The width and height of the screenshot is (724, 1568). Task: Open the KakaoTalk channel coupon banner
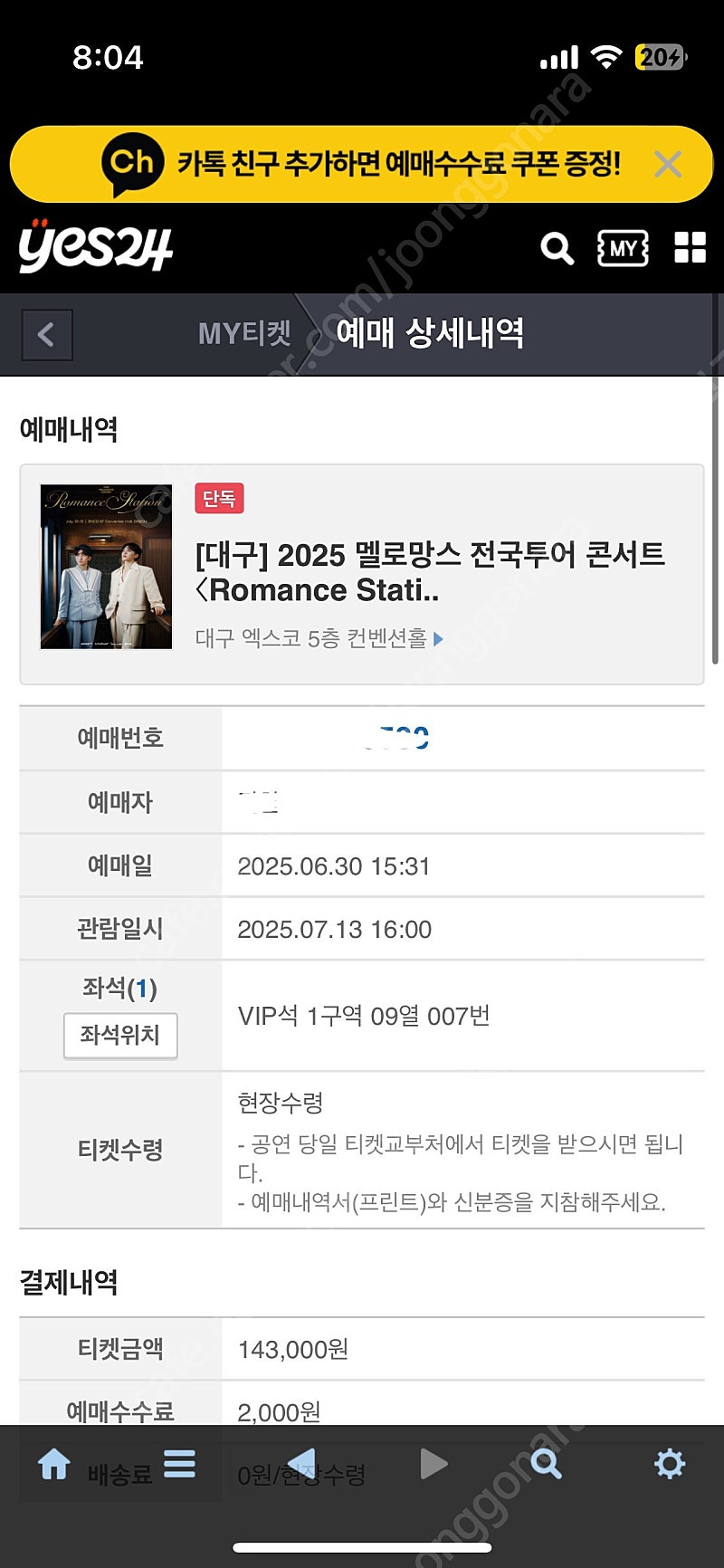(361, 164)
